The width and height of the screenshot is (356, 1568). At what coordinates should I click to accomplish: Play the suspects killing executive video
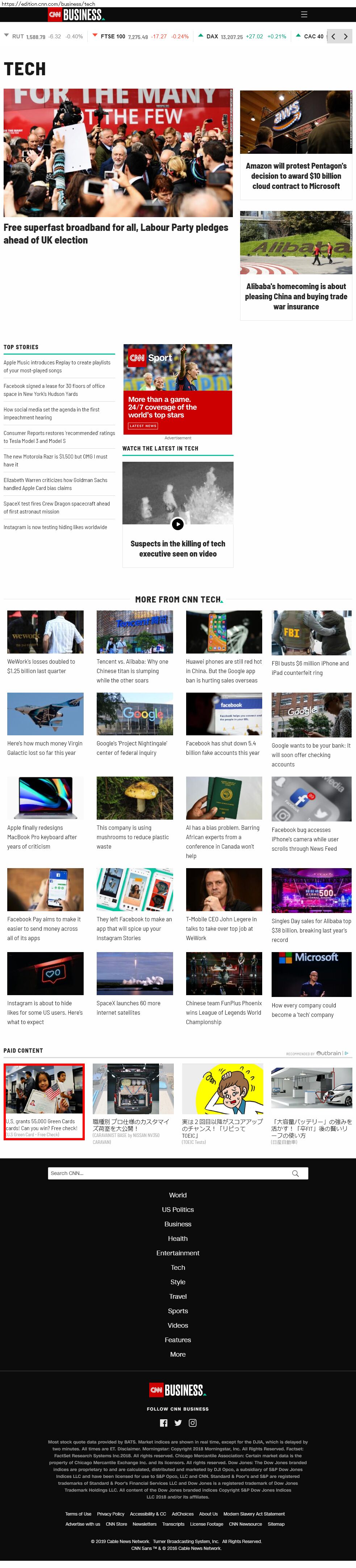(177, 524)
